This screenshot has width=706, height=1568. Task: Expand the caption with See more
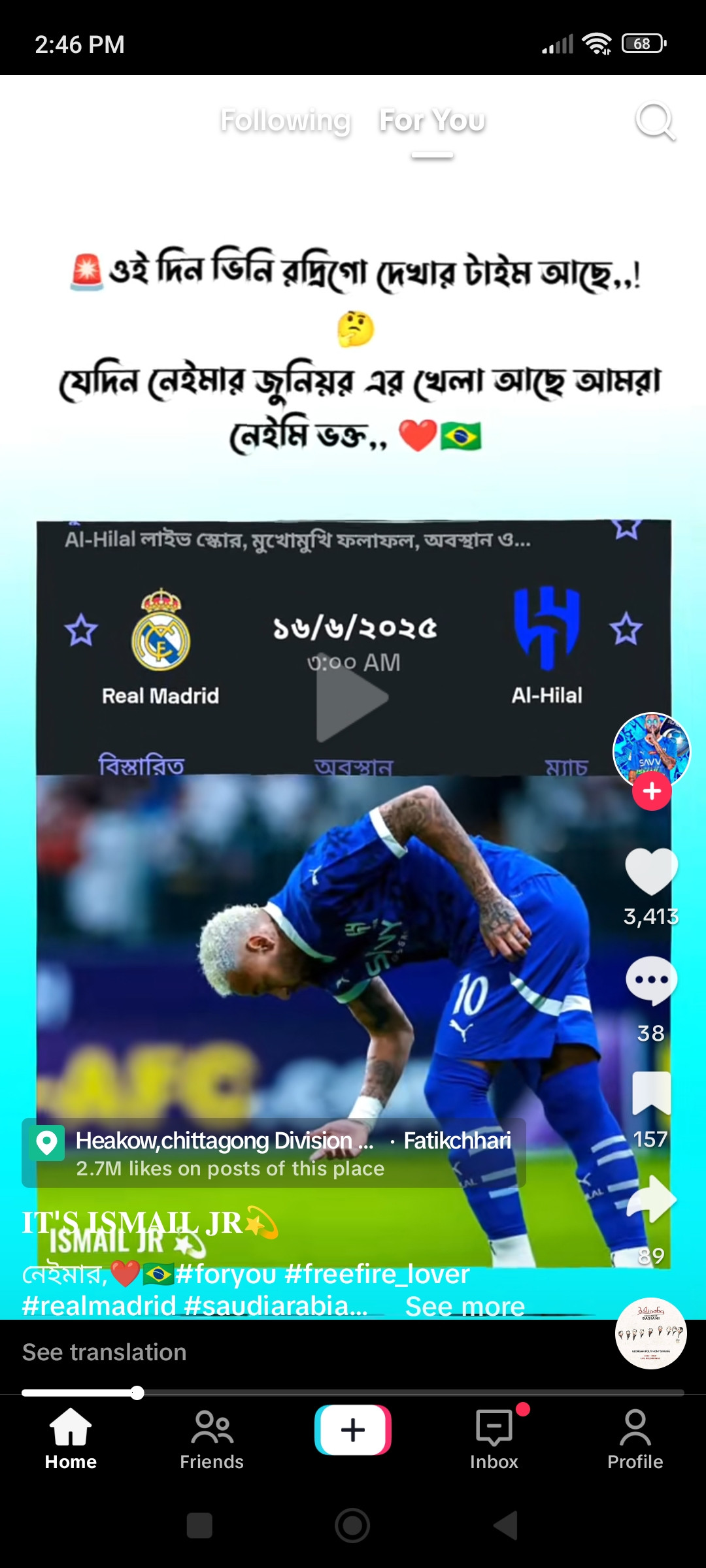[465, 1307]
